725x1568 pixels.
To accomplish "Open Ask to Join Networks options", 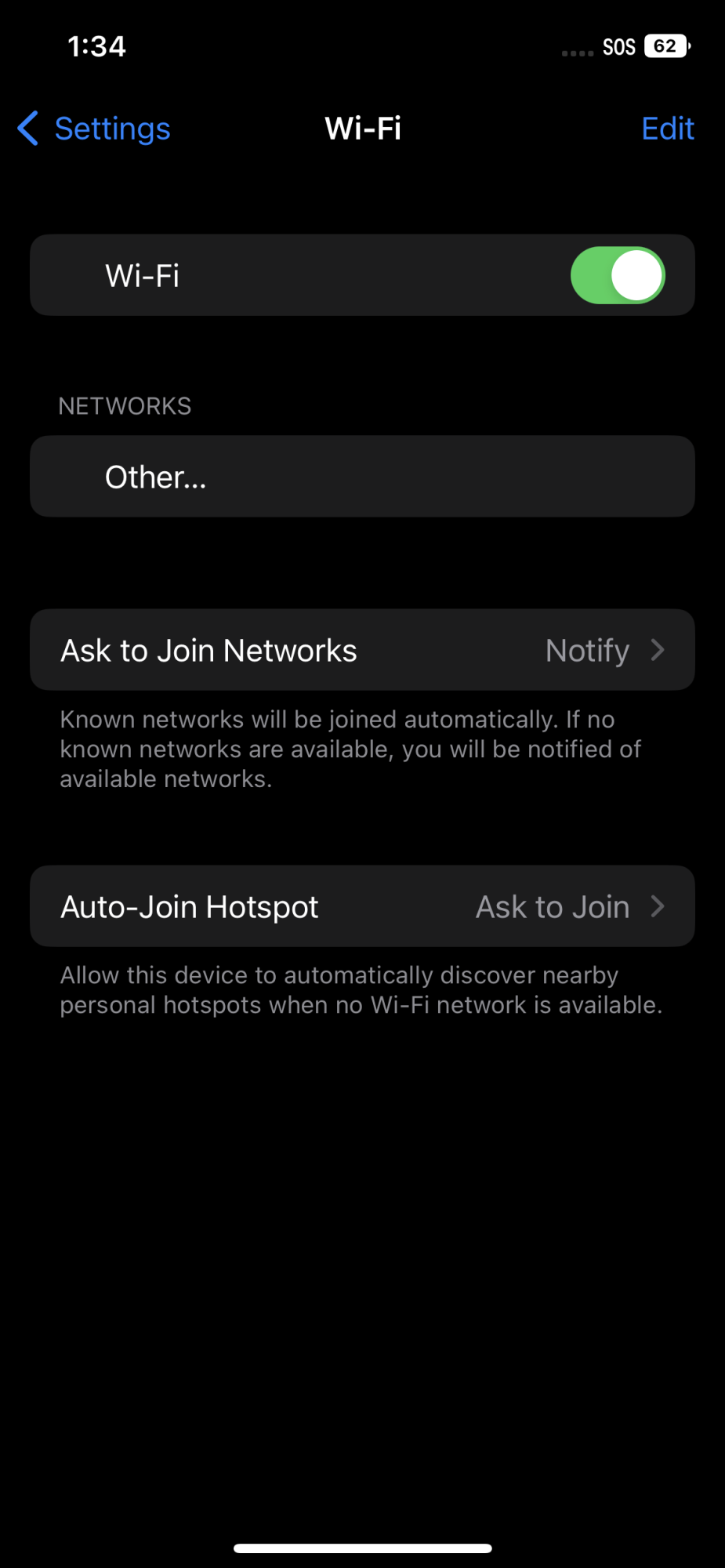I will coord(362,650).
